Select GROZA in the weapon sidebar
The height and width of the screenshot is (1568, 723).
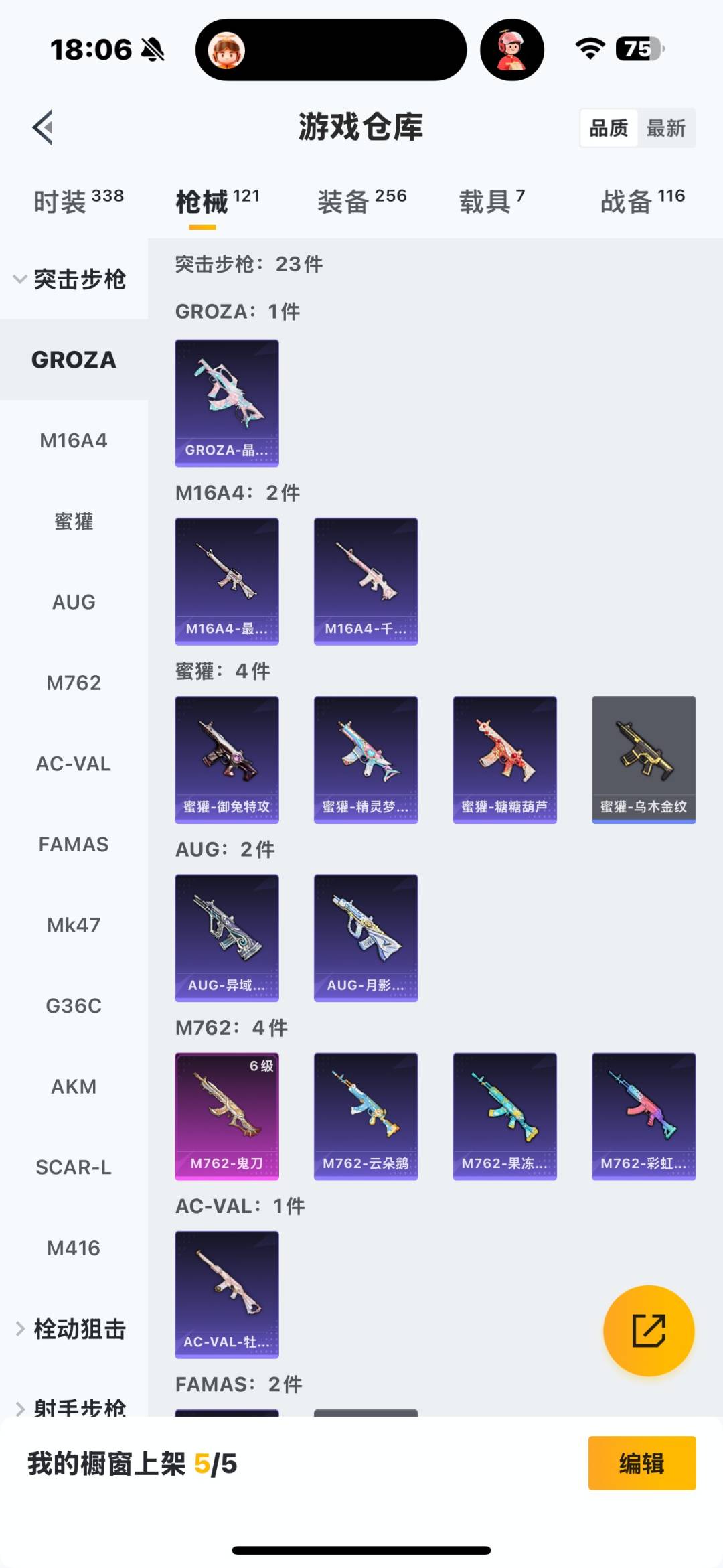74,360
